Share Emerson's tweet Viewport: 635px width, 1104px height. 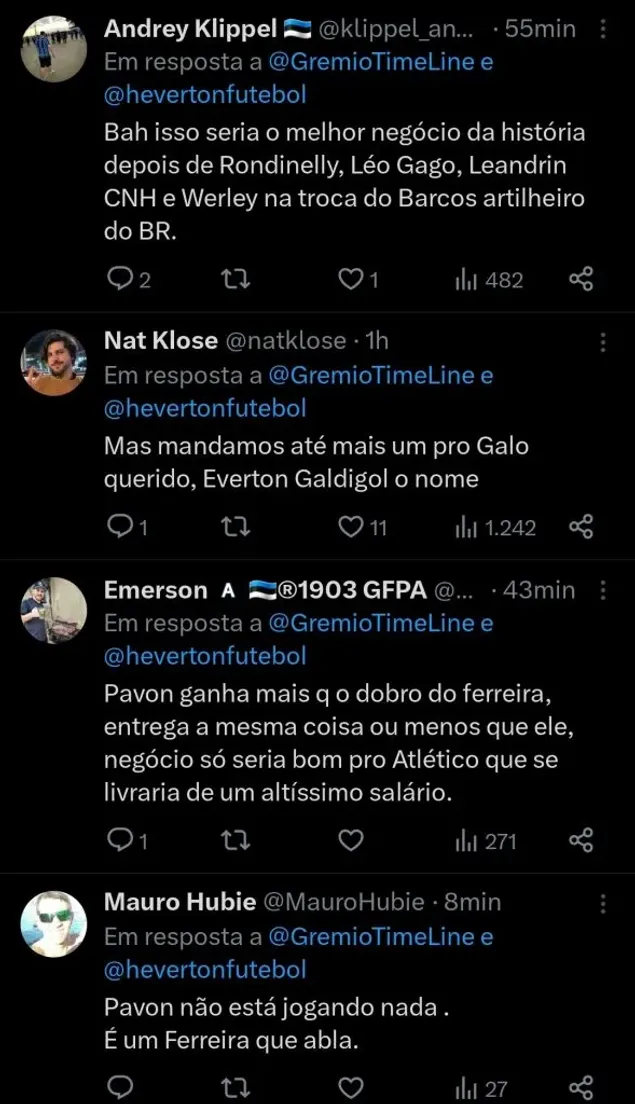581,841
